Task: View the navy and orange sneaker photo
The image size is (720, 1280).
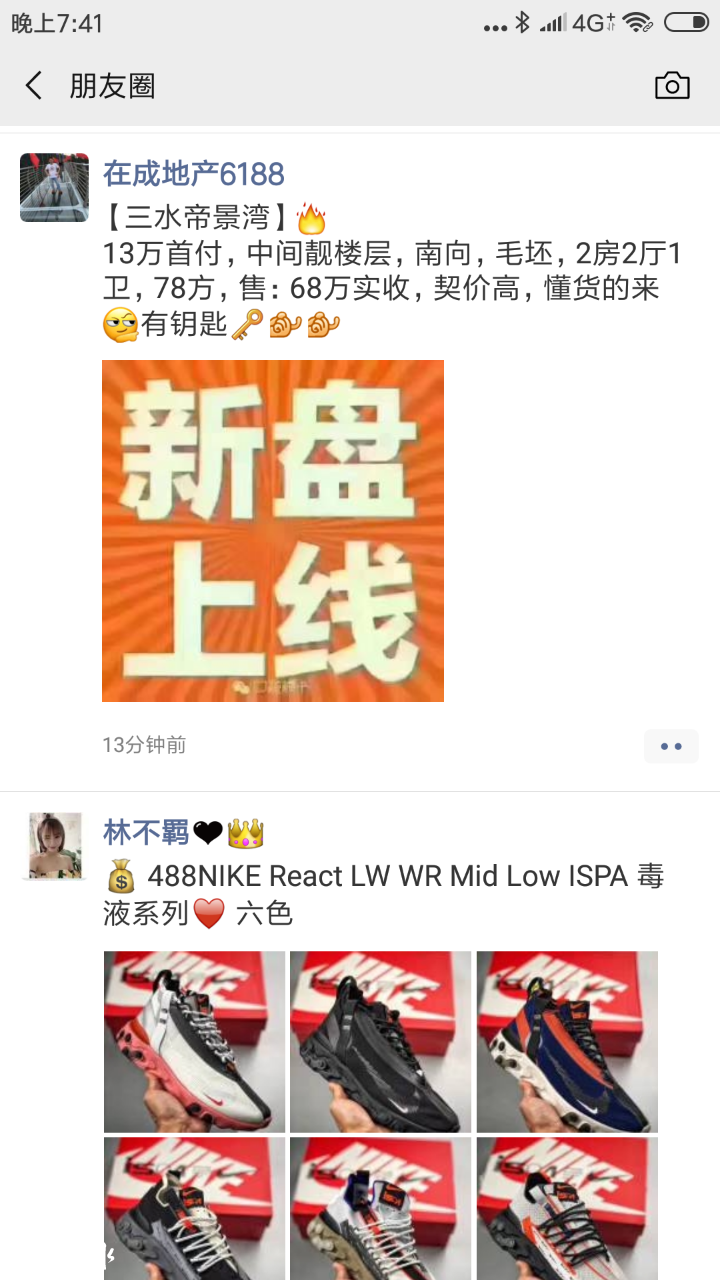Action: pyautogui.click(x=567, y=1041)
